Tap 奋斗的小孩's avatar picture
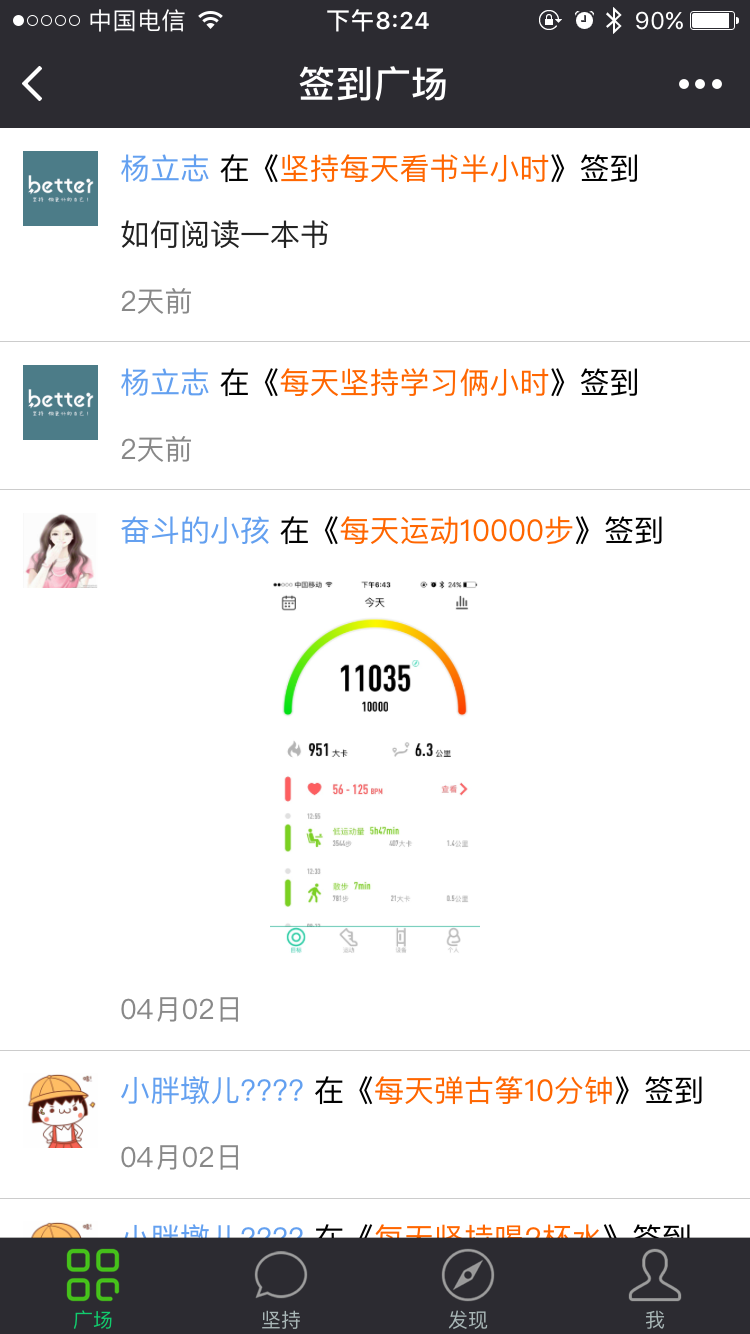750x1334 pixels. point(60,551)
